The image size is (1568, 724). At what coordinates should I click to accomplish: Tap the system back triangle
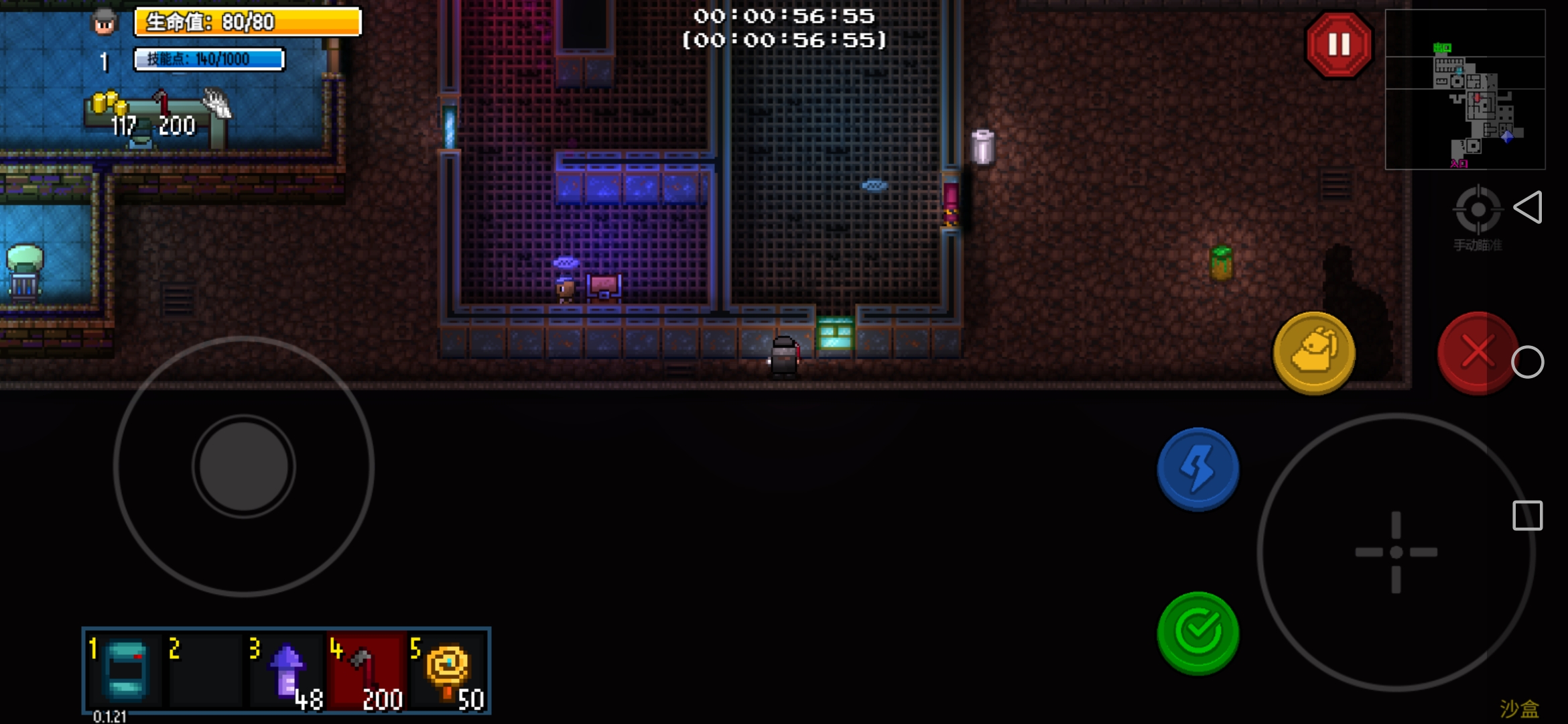pos(1528,207)
